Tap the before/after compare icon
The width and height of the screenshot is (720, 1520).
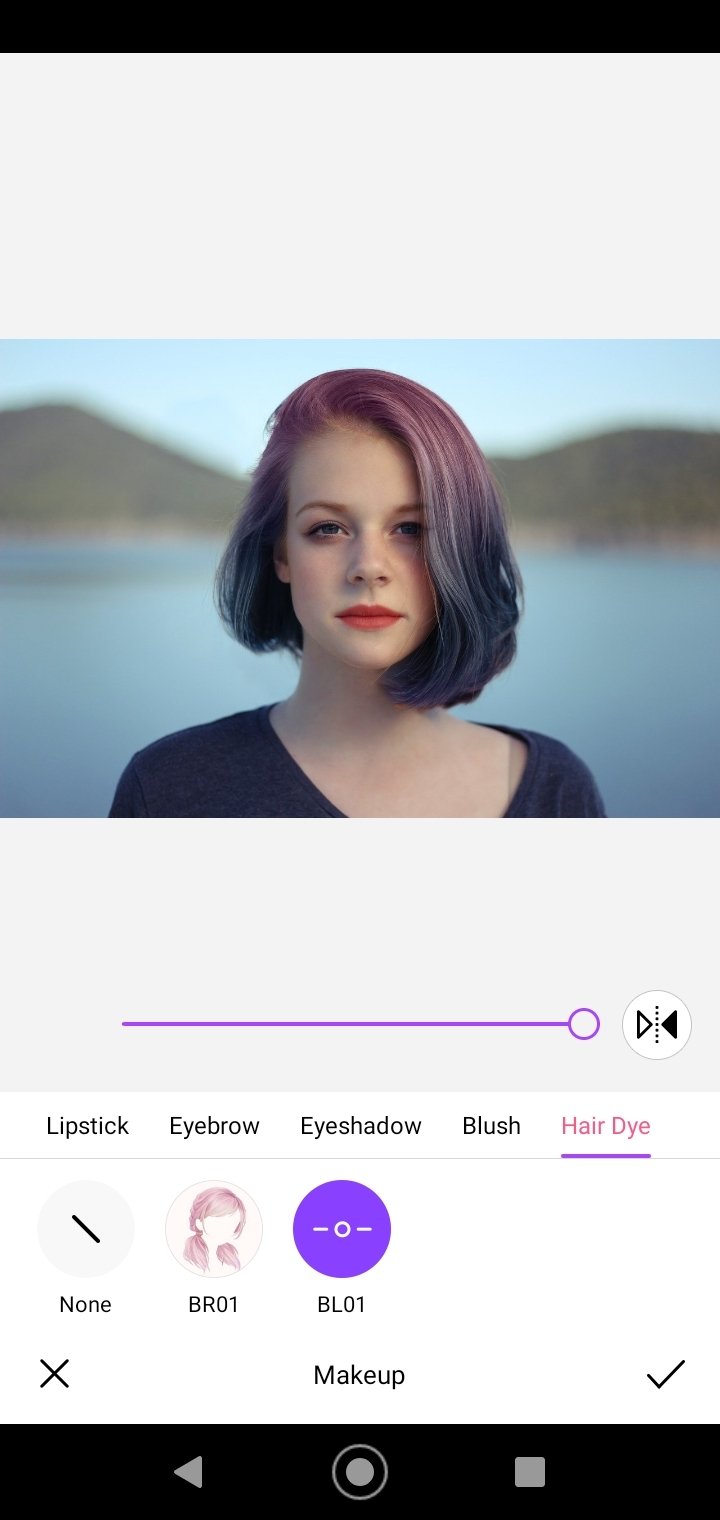(x=657, y=1024)
